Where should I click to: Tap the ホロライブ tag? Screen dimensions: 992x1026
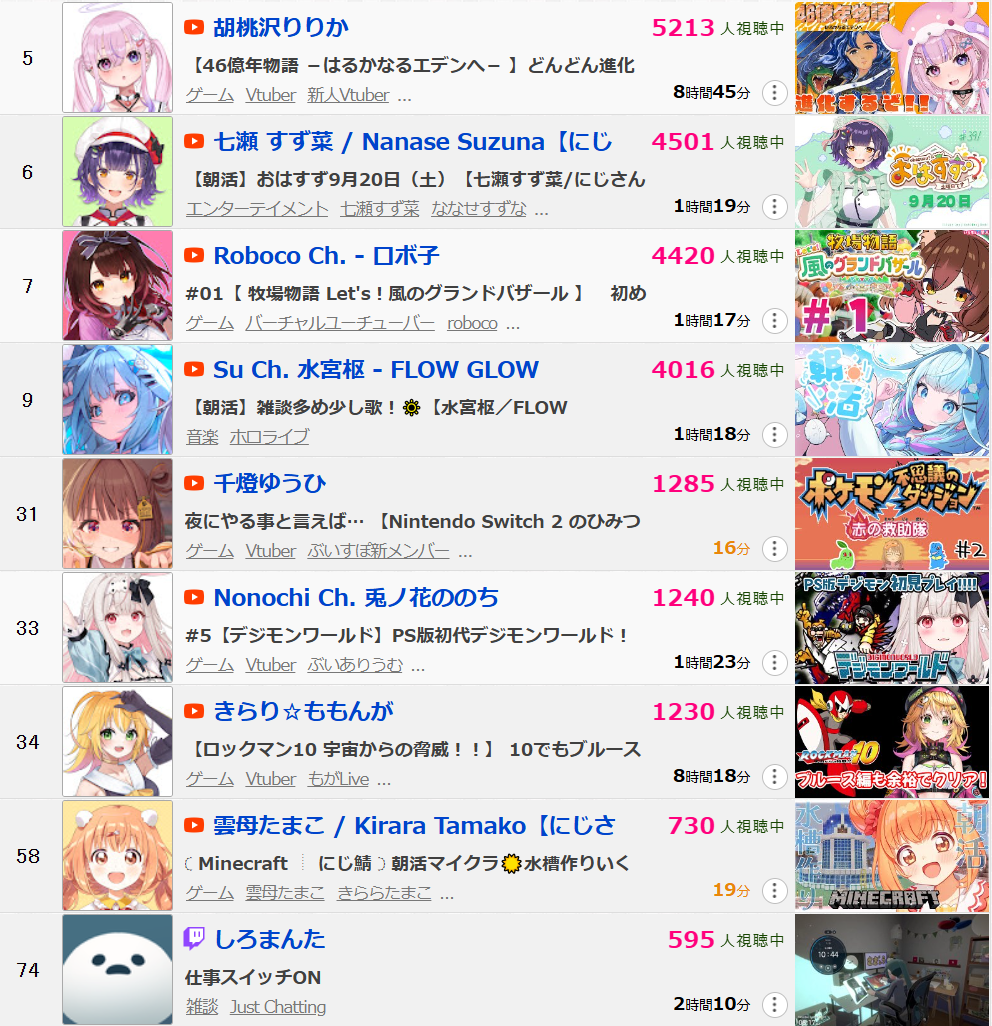(269, 437)
